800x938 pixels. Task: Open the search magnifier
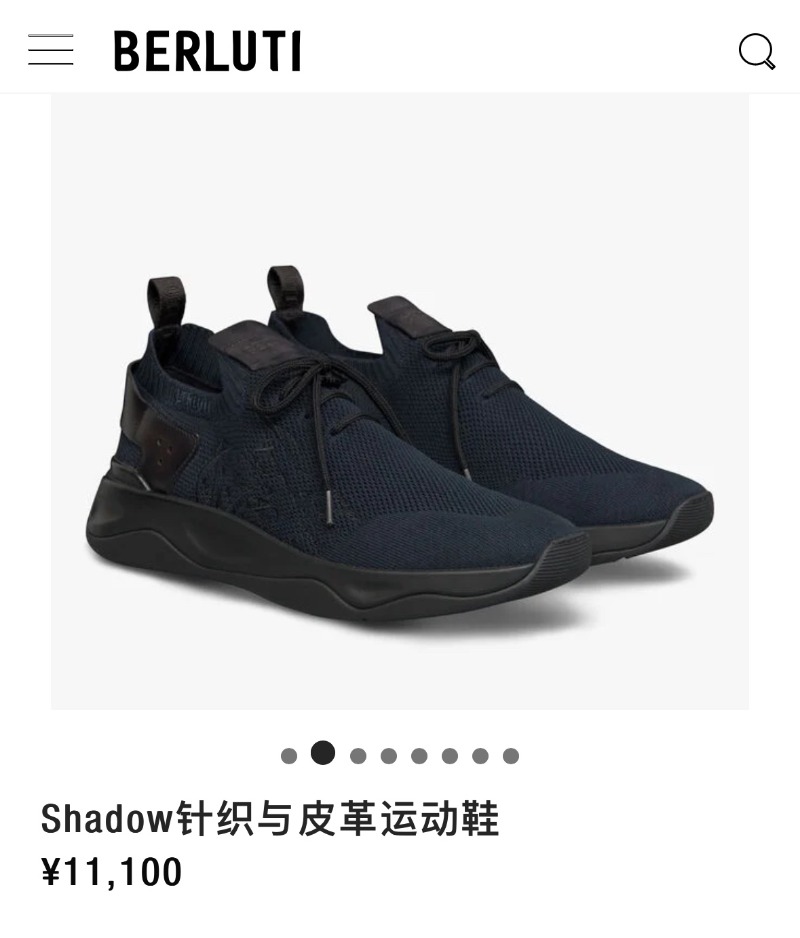click(x=757, y=51)
